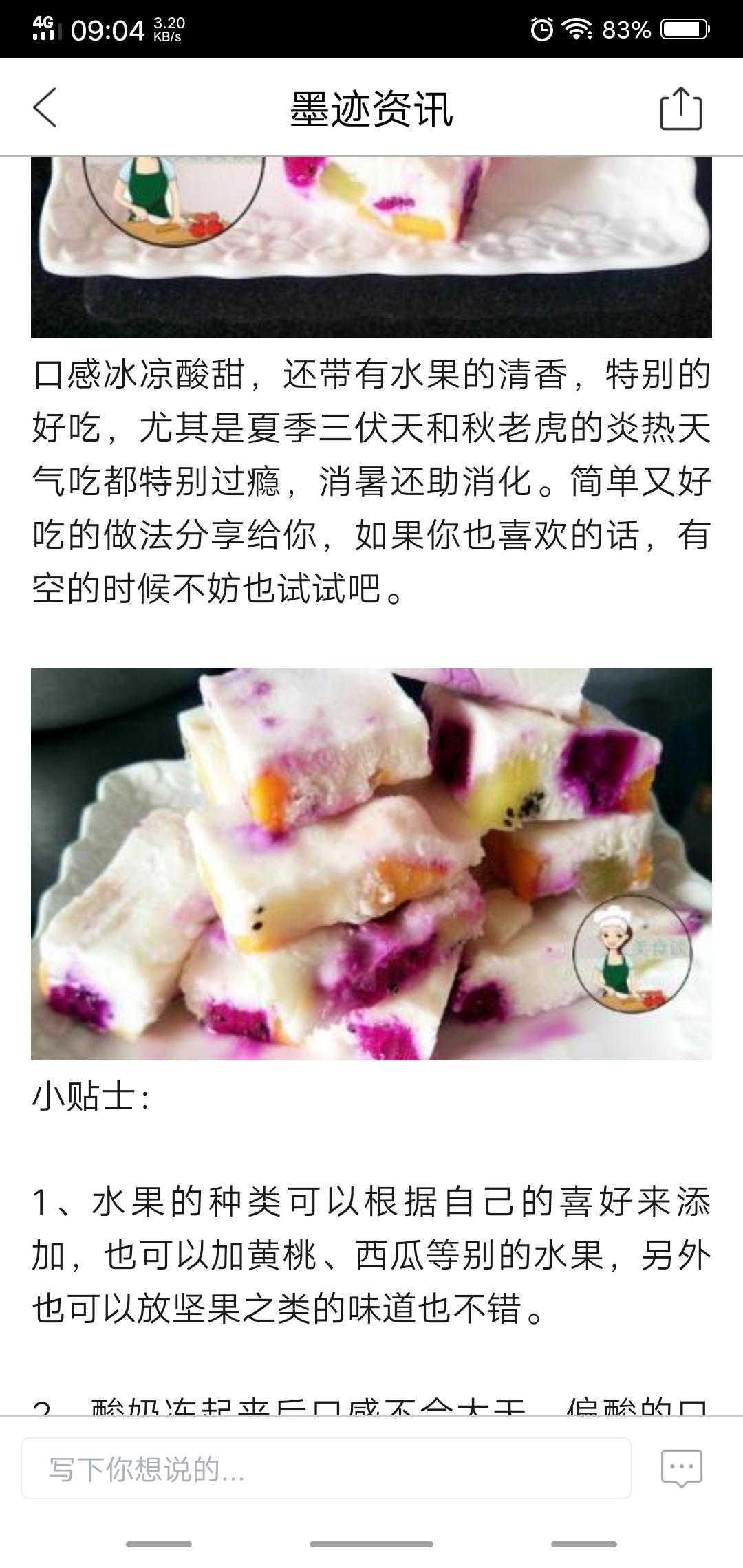The width and height of the screenshot is (743, 1568).
Task: Share this article
Action: [x=680, y=109]
